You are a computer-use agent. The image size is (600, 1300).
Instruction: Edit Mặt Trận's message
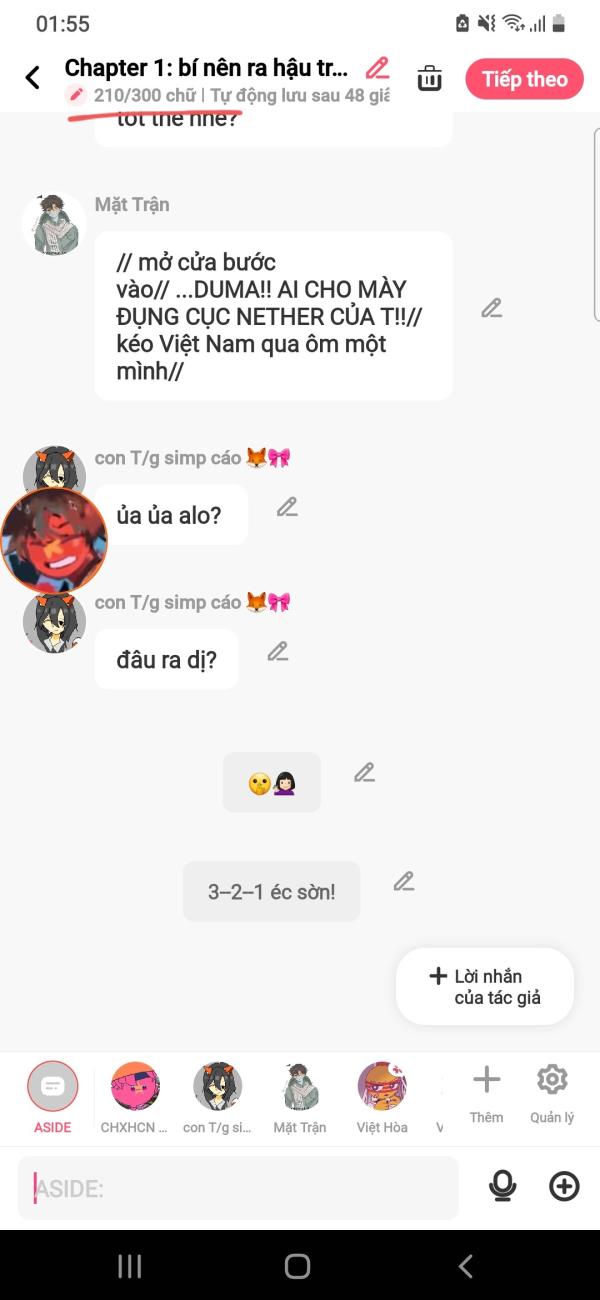pyautogui.click(x=491, y=308)
